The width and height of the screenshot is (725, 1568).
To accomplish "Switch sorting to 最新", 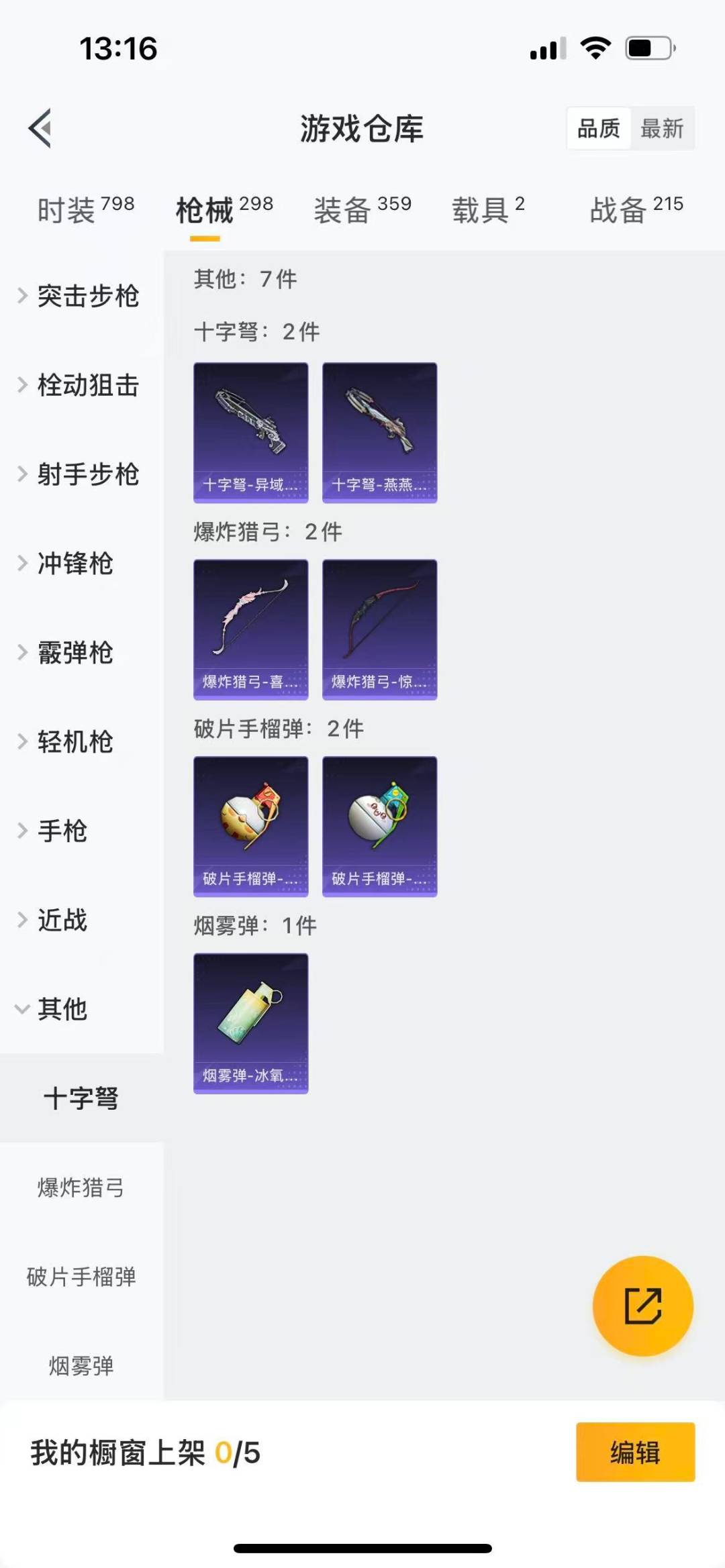I will tap(661, 128).
